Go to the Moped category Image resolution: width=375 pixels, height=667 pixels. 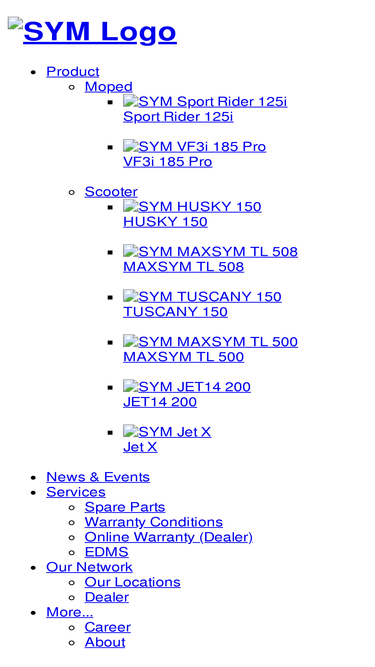point(108,86)
